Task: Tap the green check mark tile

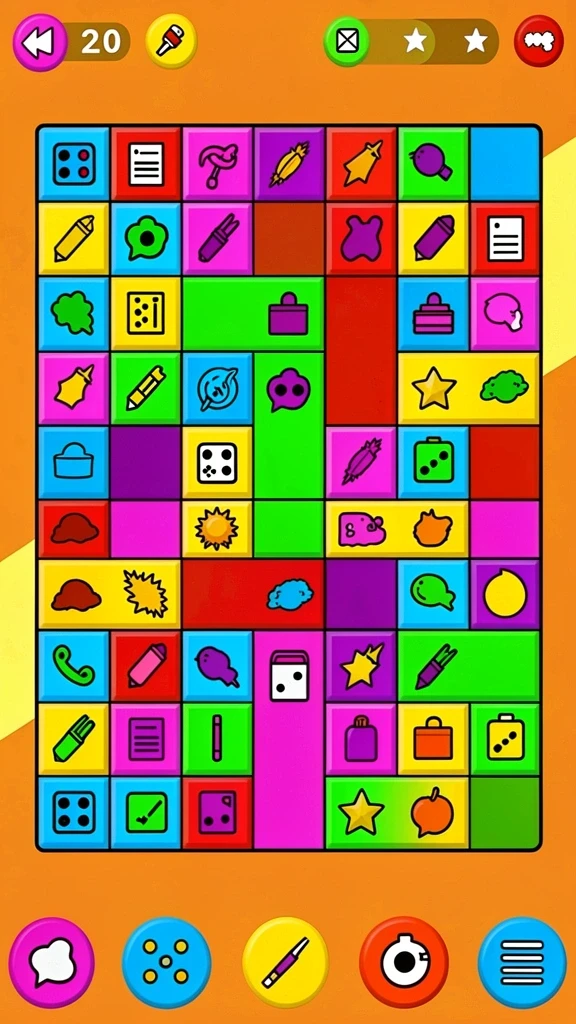Action: coord(146,812)
